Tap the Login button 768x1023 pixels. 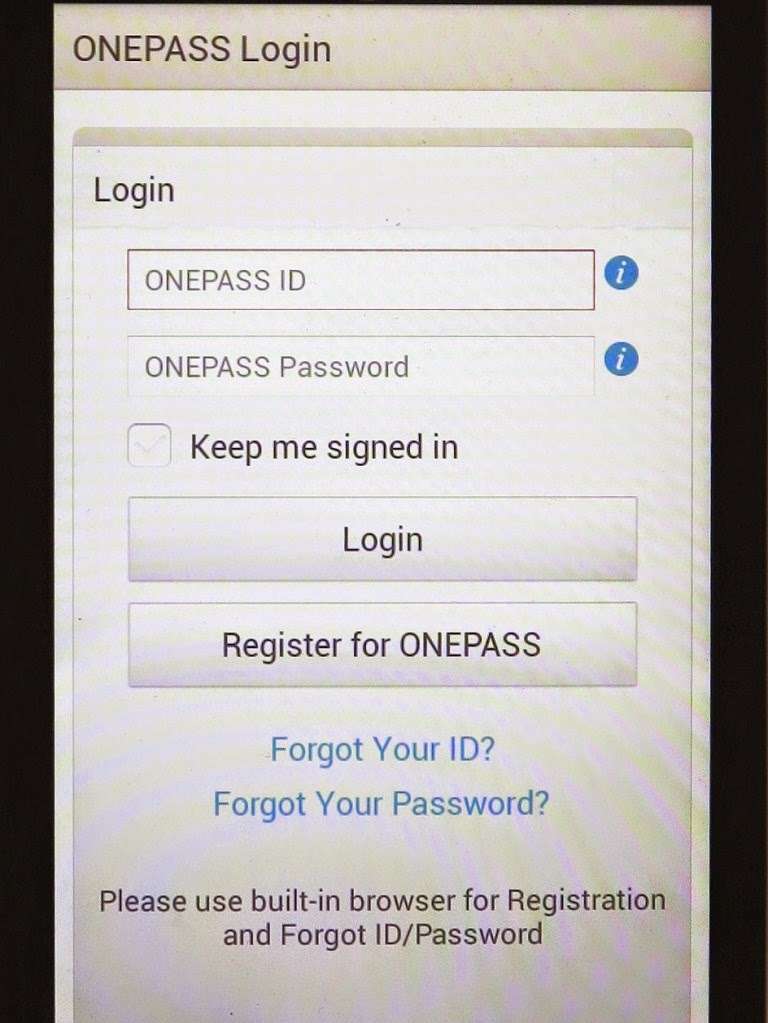[x=382, y=539]
